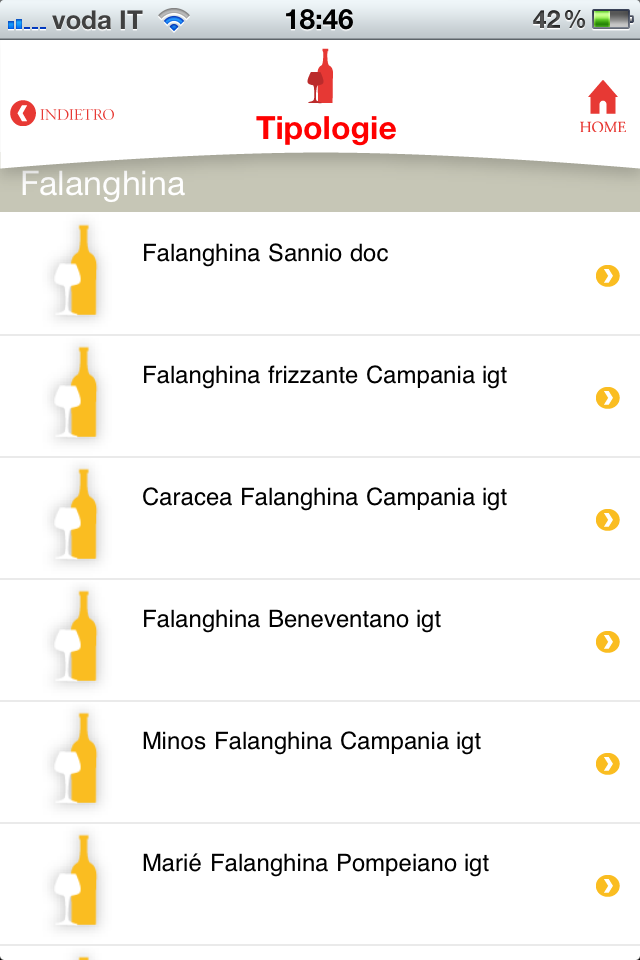Tap Marié Falanghina Pompeiano igt
640x960 pixels.
pos(320,884)
